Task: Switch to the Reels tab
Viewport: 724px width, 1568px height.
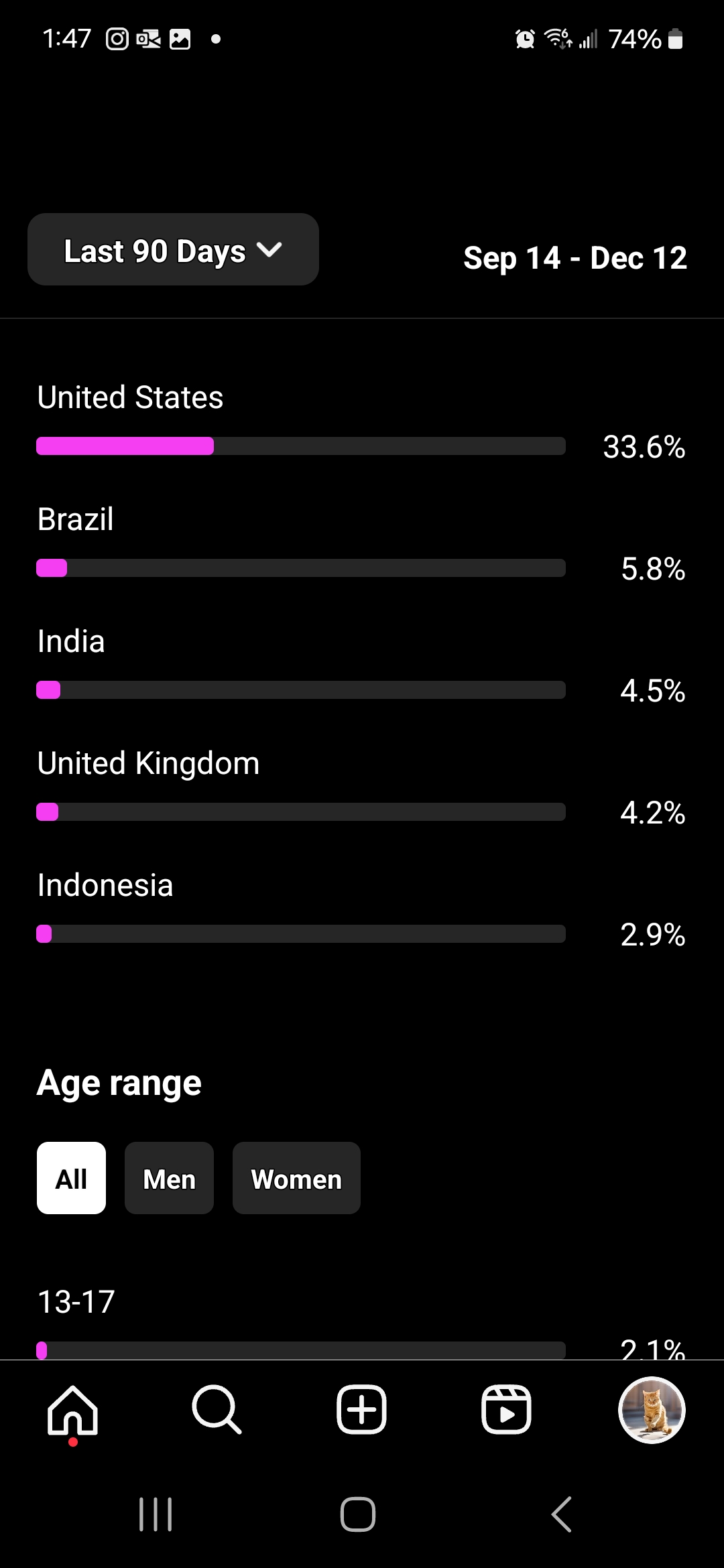Action: [x=506, y=1410]
